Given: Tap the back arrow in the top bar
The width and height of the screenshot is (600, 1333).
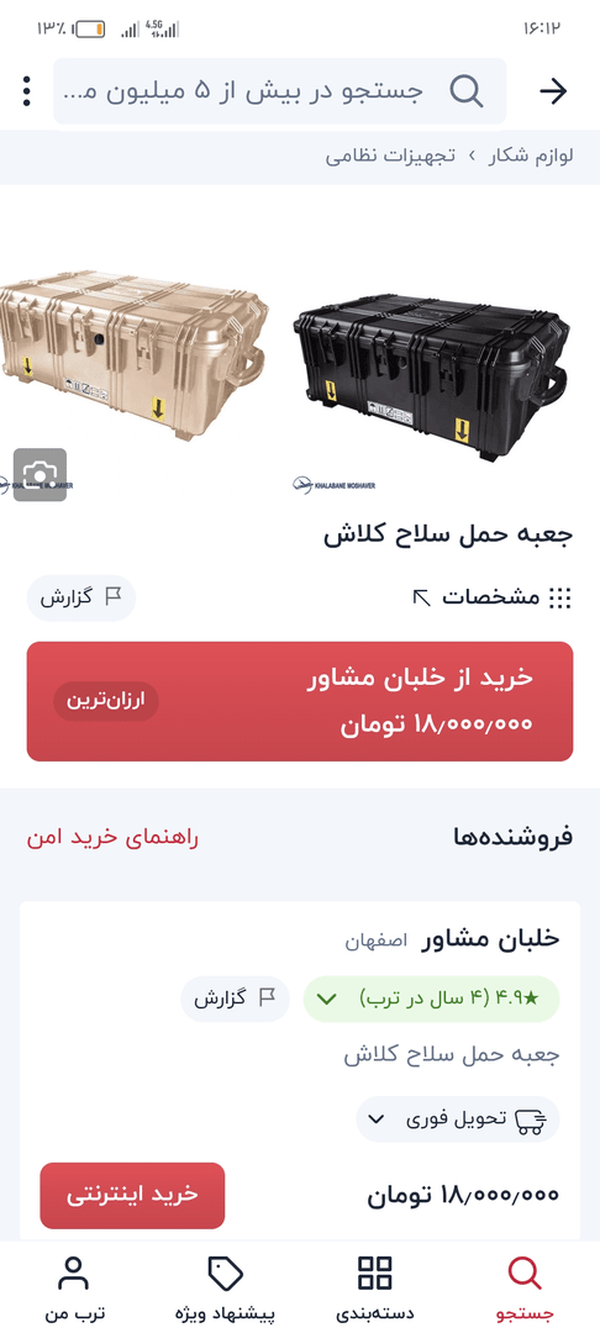Looking at the screenshot, I should click(x=553, y=91).
